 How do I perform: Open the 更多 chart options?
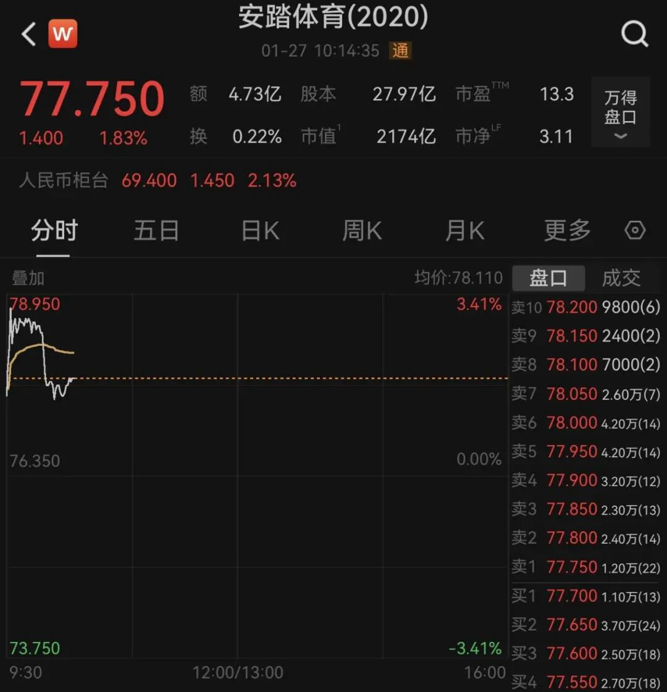[x=567, y=231]
